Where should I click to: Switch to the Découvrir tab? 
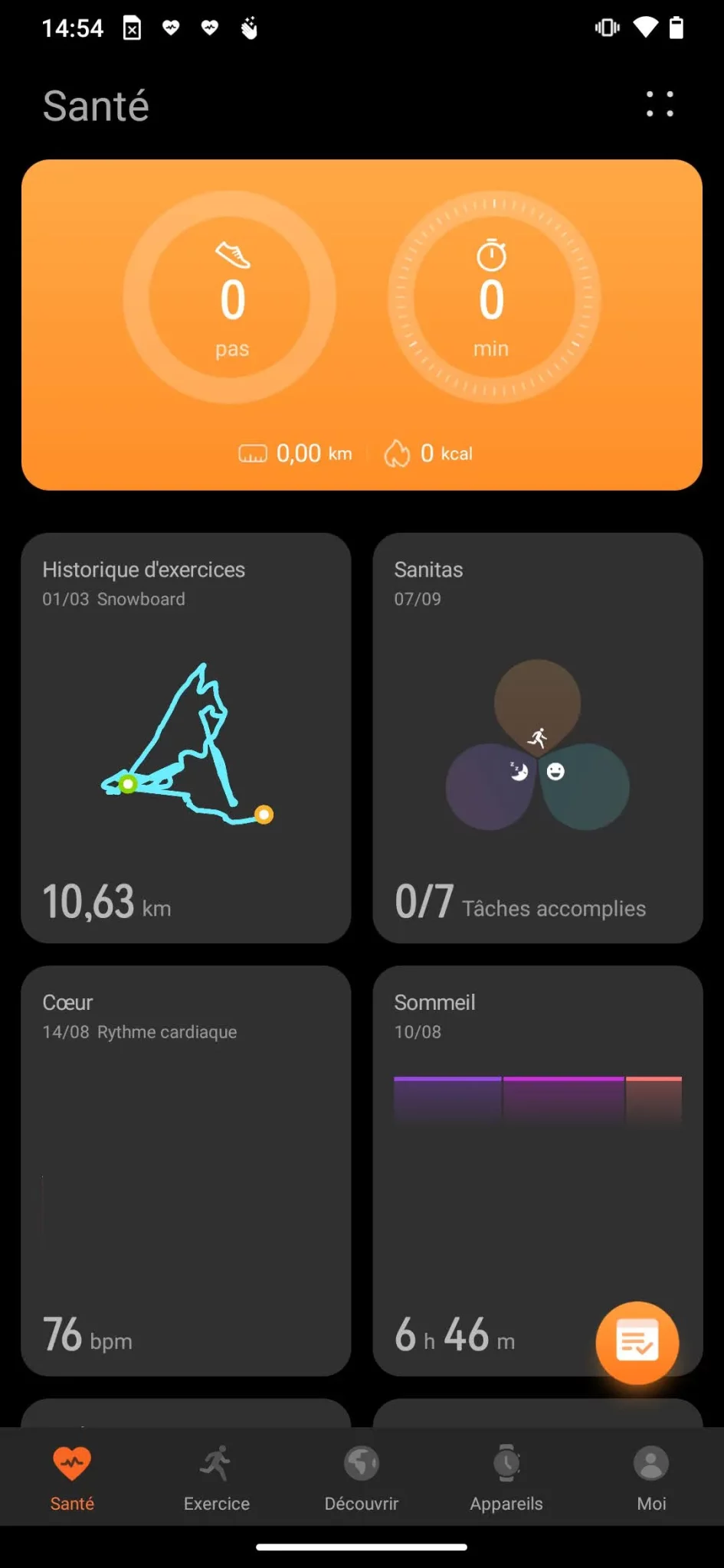point(362,1478)
